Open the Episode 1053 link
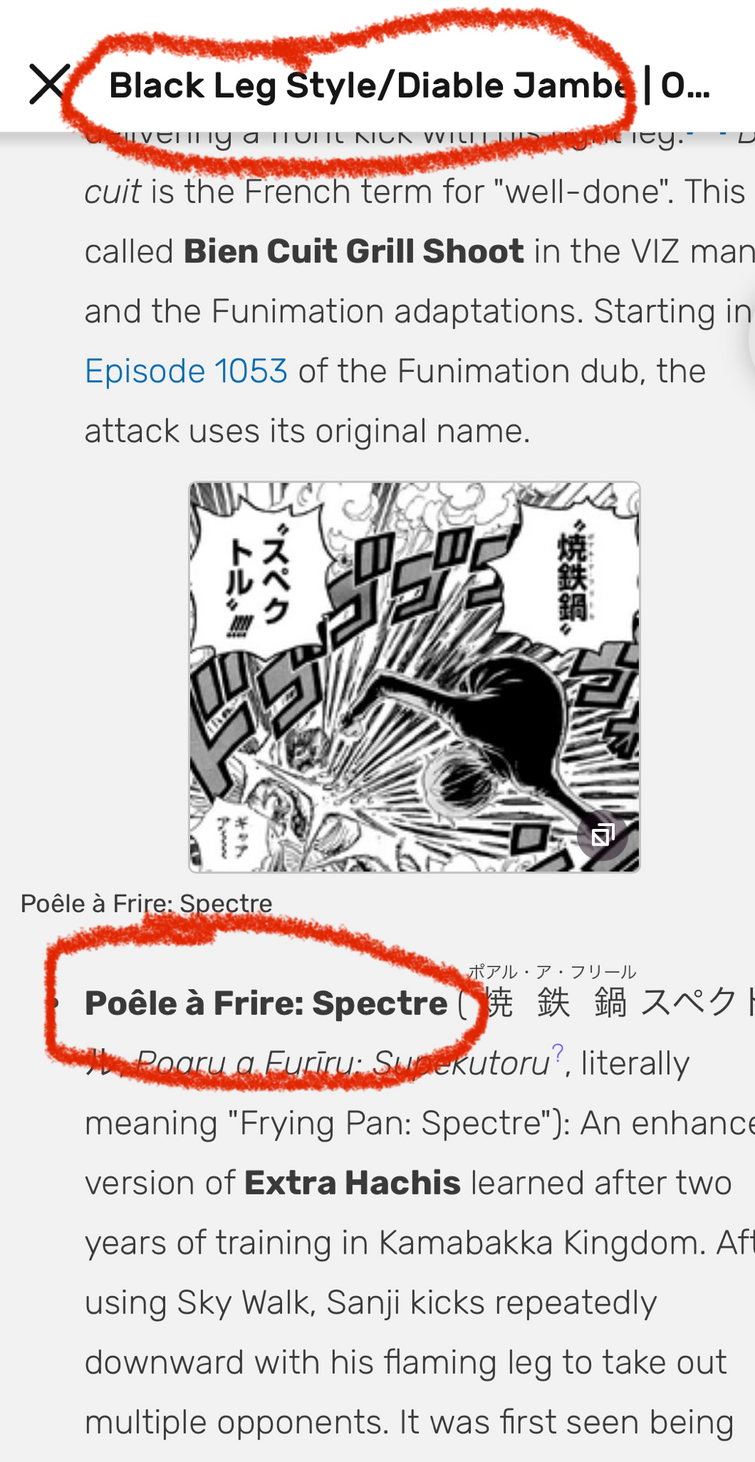The width and height of the screenshot is (755, 1462). tap(186, 371)
